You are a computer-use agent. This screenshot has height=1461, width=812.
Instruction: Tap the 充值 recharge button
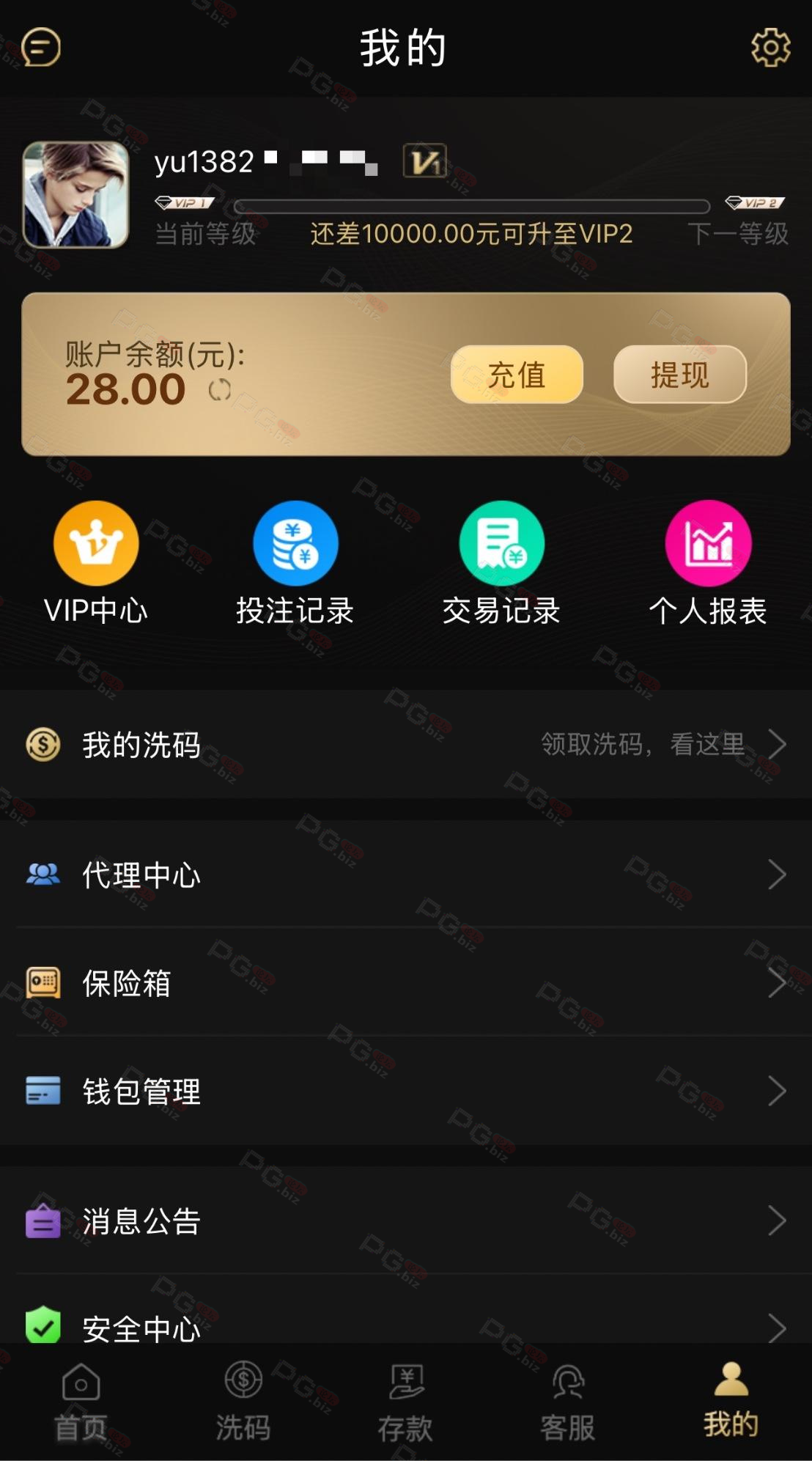[x=517, y=375]
